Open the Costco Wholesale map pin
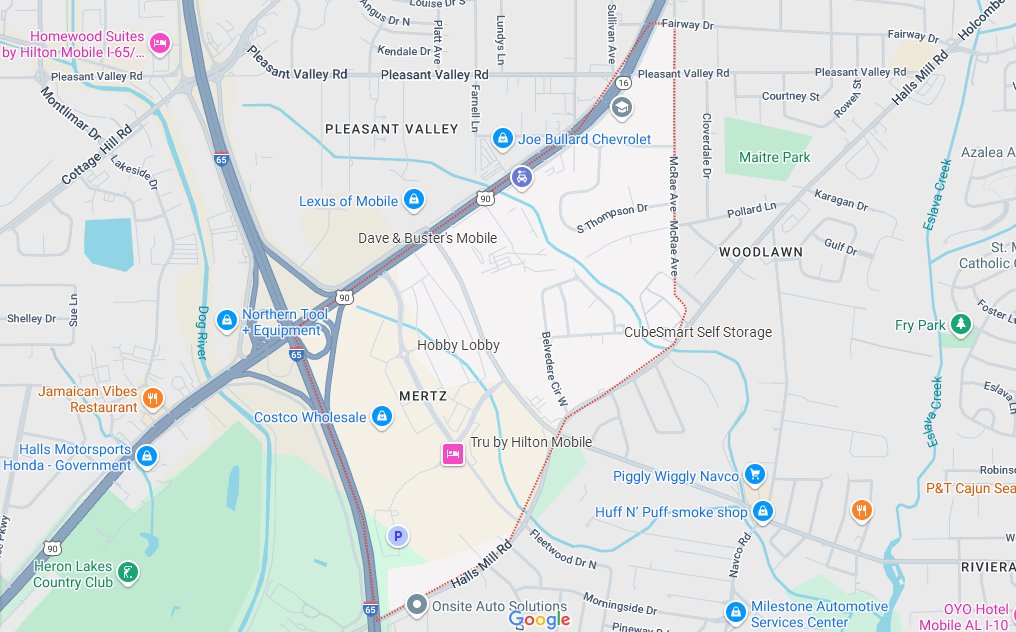The image size is (1016, 632). click(x=381, y=416)
